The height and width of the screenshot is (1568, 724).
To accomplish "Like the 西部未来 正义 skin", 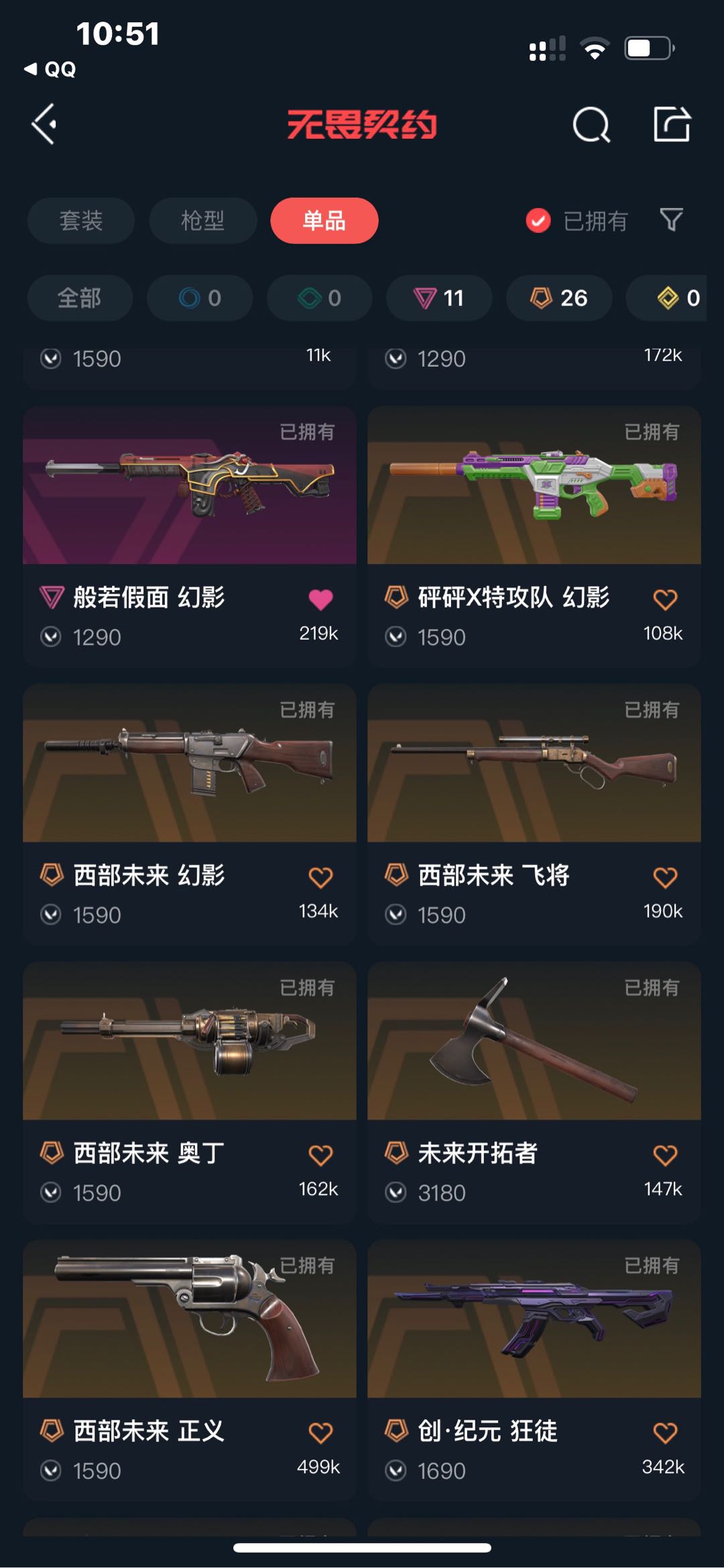I will coord(320,1433).
